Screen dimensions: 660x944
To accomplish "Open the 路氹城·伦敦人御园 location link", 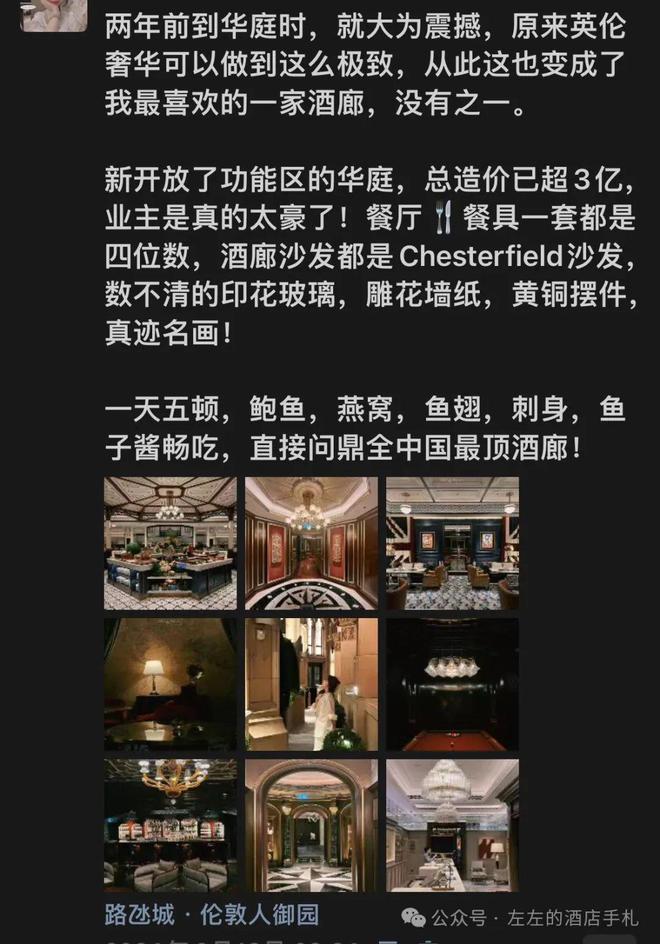I will click(211, 913).
